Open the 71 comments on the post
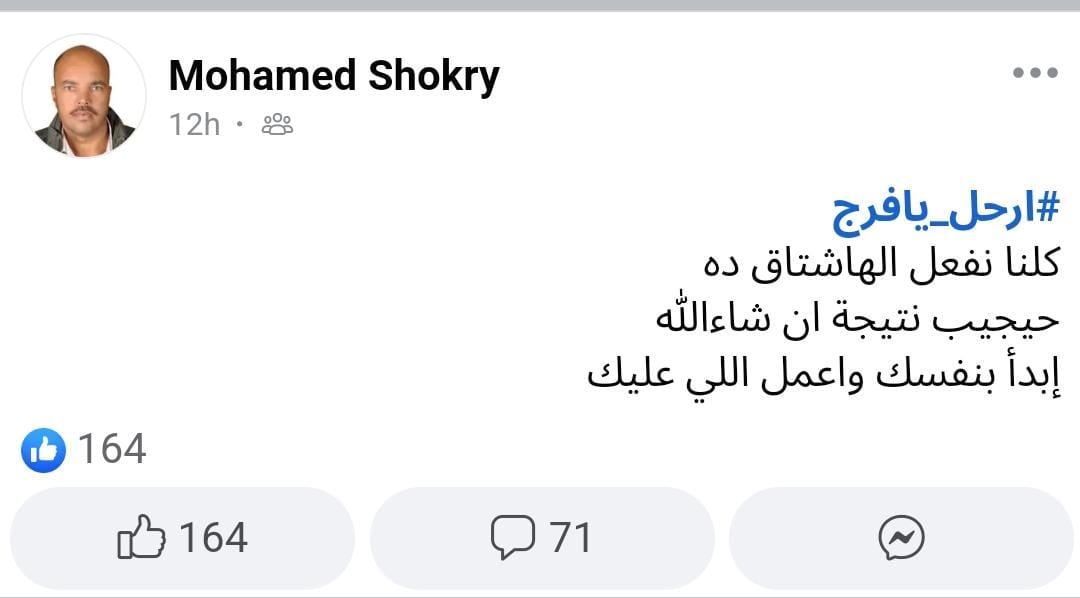Screen dimensions: 1080x598 [x=541, y=539]
